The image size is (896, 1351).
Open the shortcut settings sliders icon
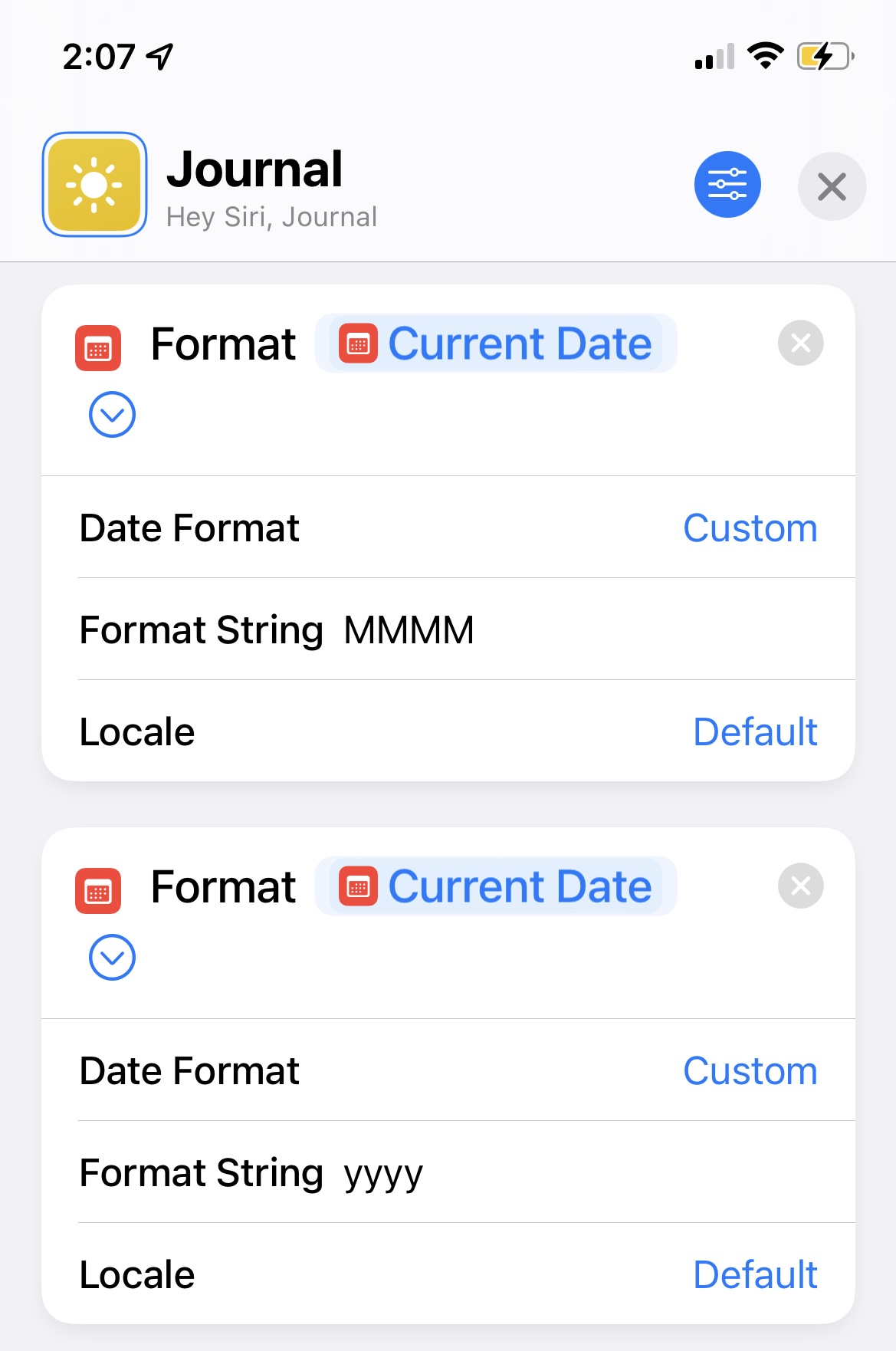coord(727,184)
